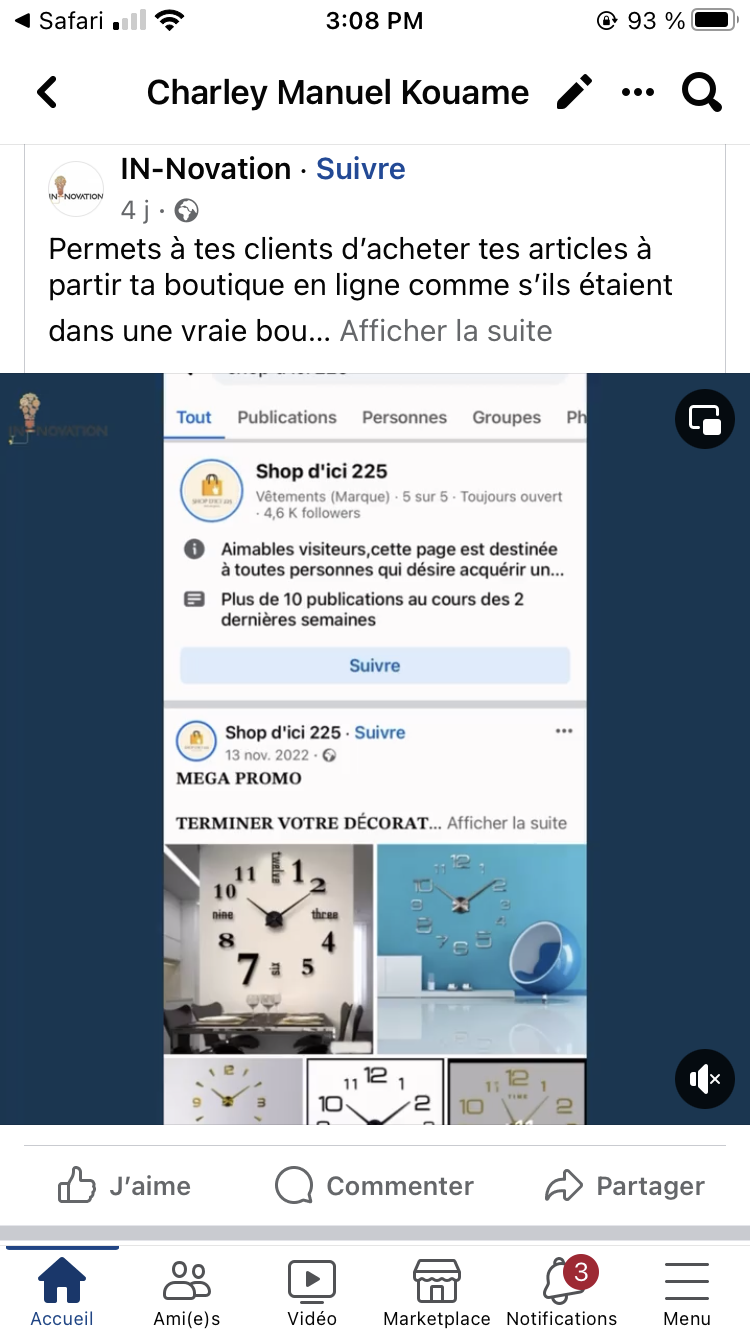Share the post via Partager
The width and height of the screenshot is (750, 1334).
point(625,1186)
